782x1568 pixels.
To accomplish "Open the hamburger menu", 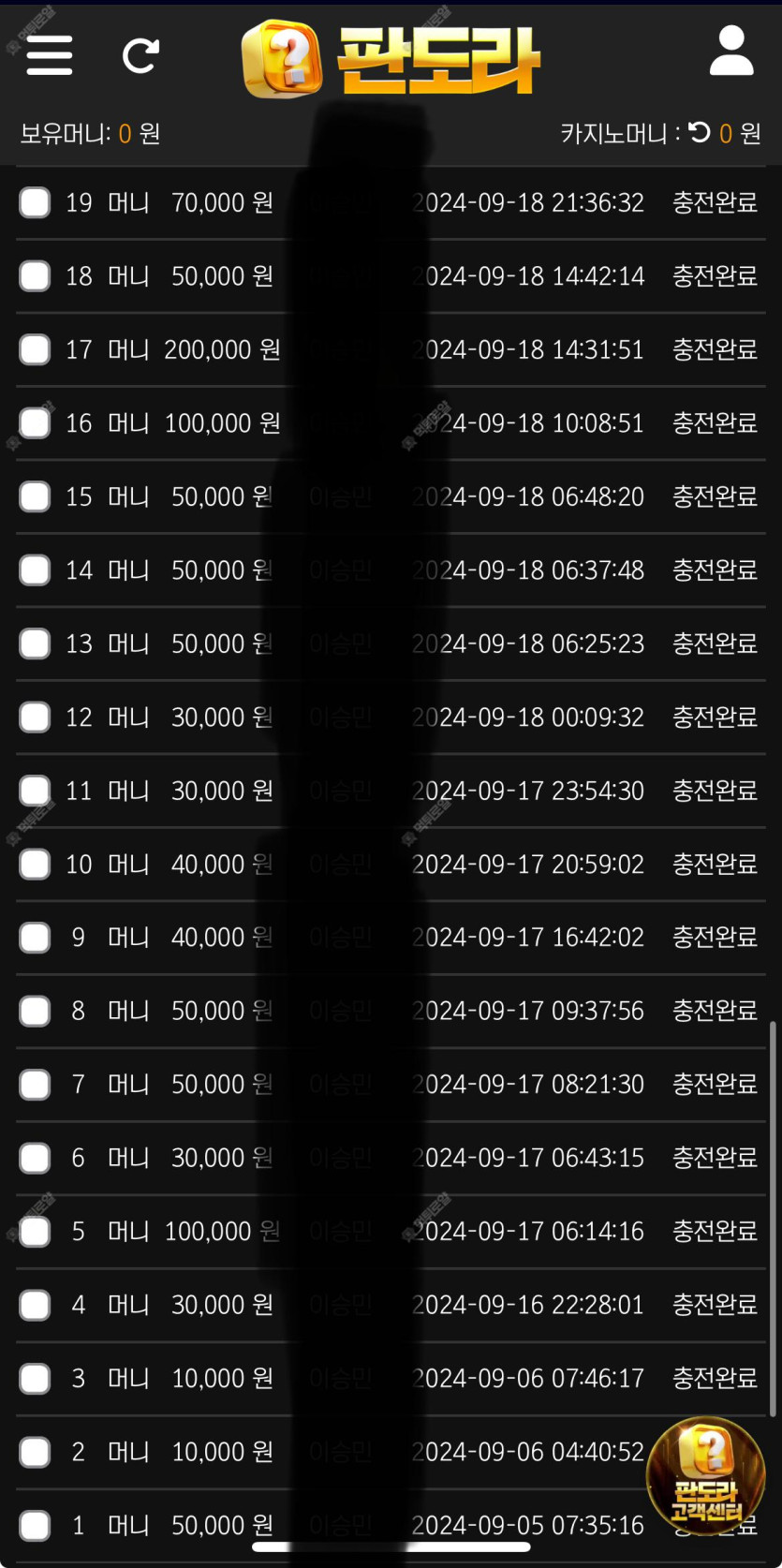I will [x=50, y=55].
